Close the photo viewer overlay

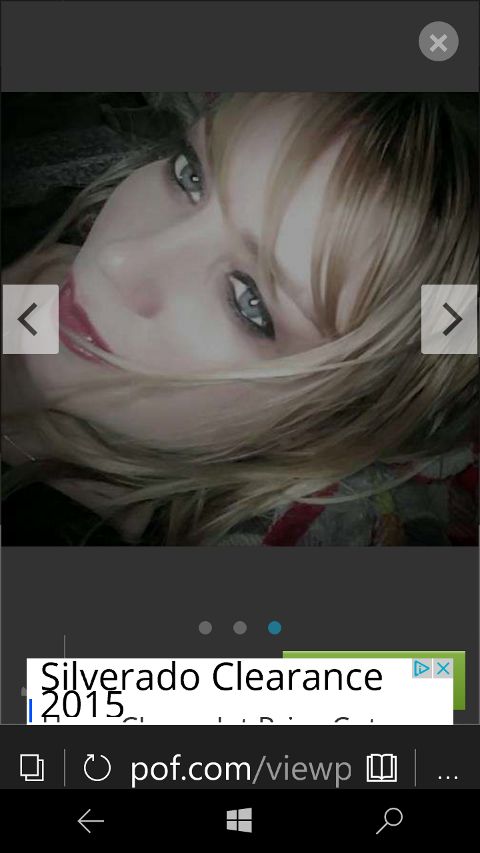[x=438, y=42]
